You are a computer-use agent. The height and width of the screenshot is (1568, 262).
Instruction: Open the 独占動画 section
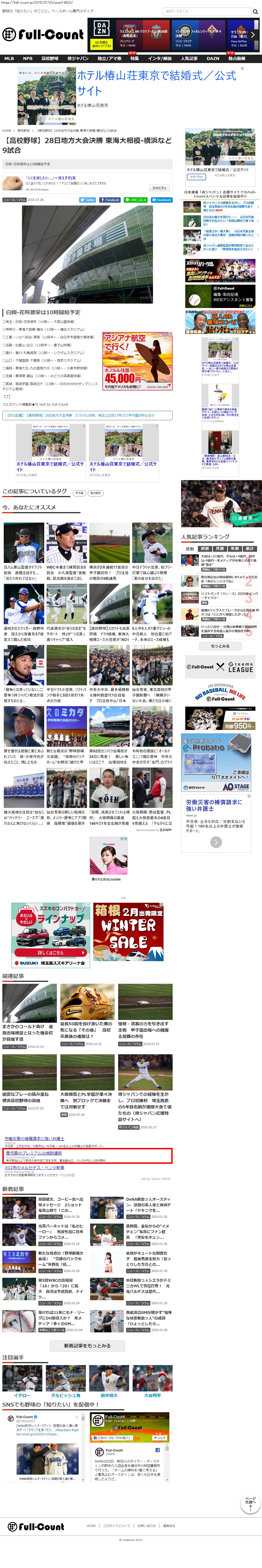(x=237, y=58)
